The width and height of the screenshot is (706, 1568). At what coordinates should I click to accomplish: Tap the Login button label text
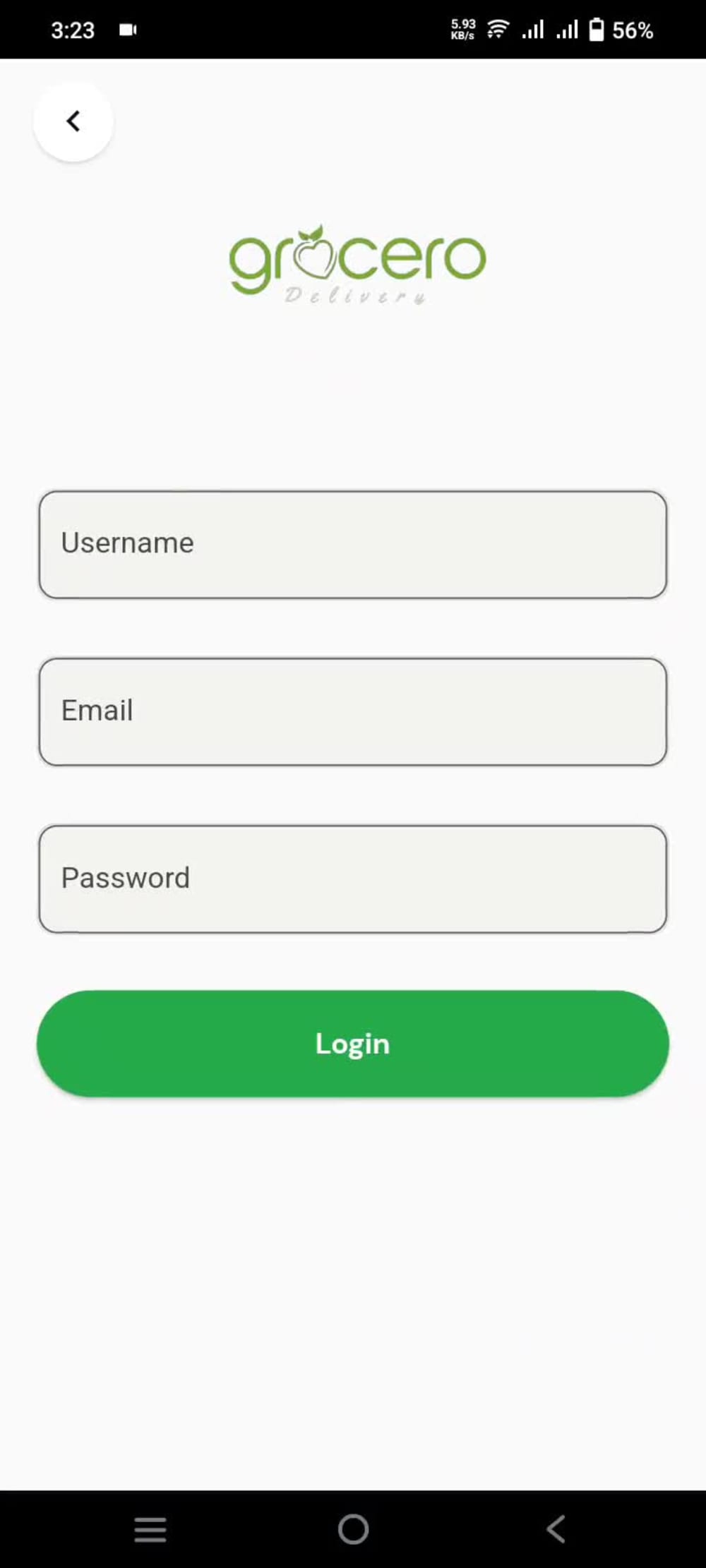coord(352,1044)
